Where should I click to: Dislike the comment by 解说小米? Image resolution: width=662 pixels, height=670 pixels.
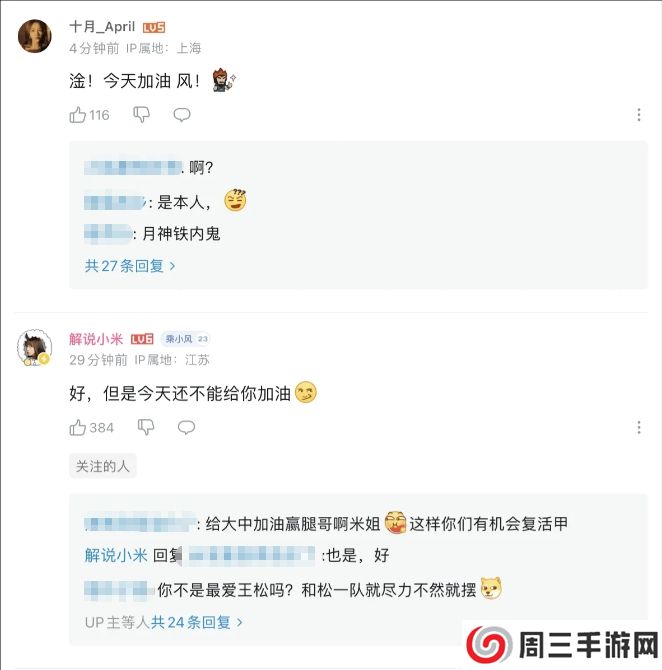tap(146, 427)
